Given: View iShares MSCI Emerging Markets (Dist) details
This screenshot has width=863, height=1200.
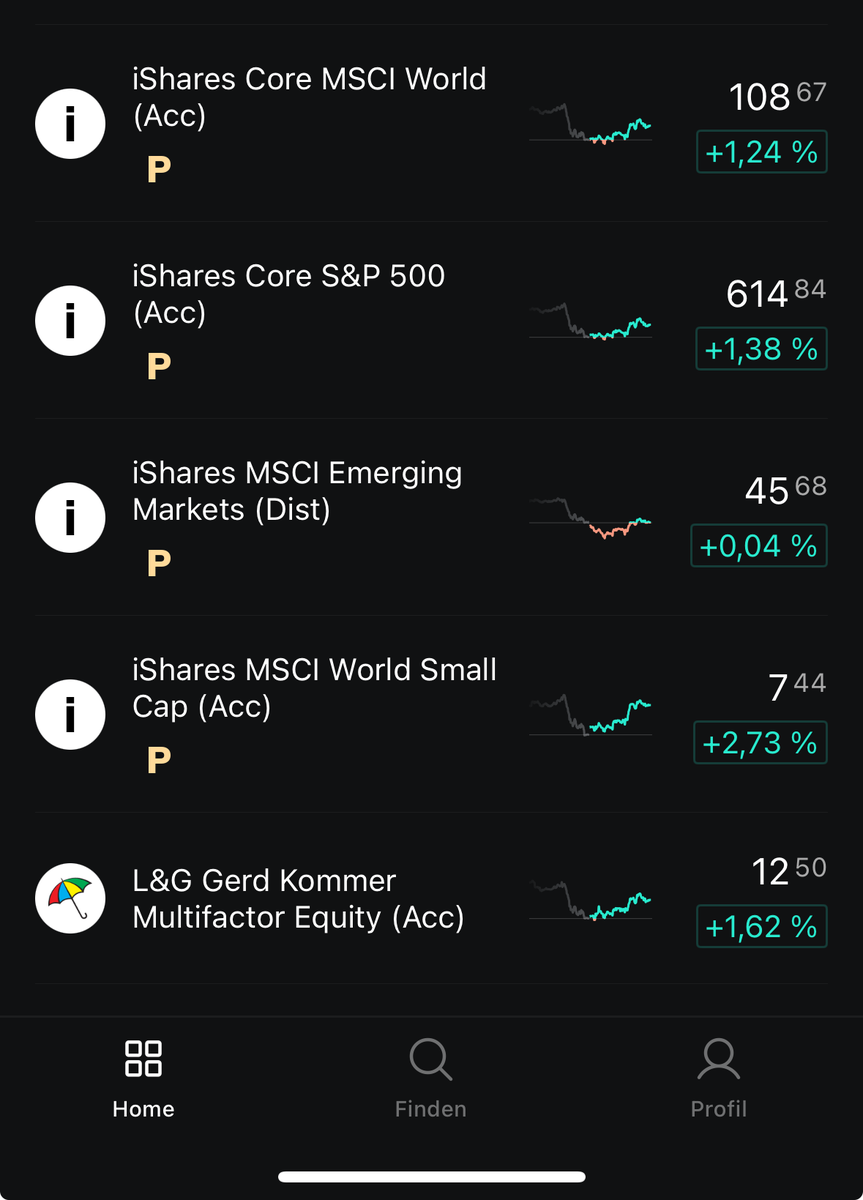Looking at the screenshot, I should (297, 491).
